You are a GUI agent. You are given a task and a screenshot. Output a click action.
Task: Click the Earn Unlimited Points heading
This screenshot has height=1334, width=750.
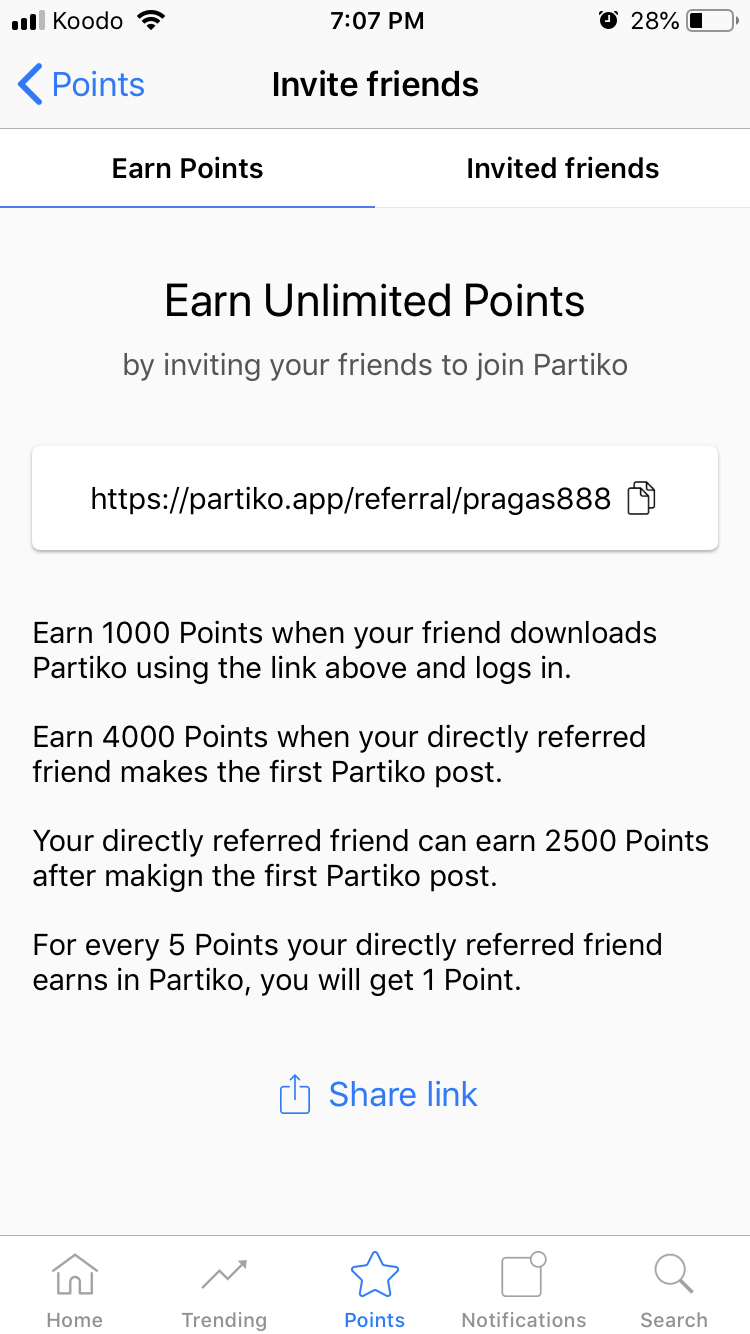coord(374,301)
